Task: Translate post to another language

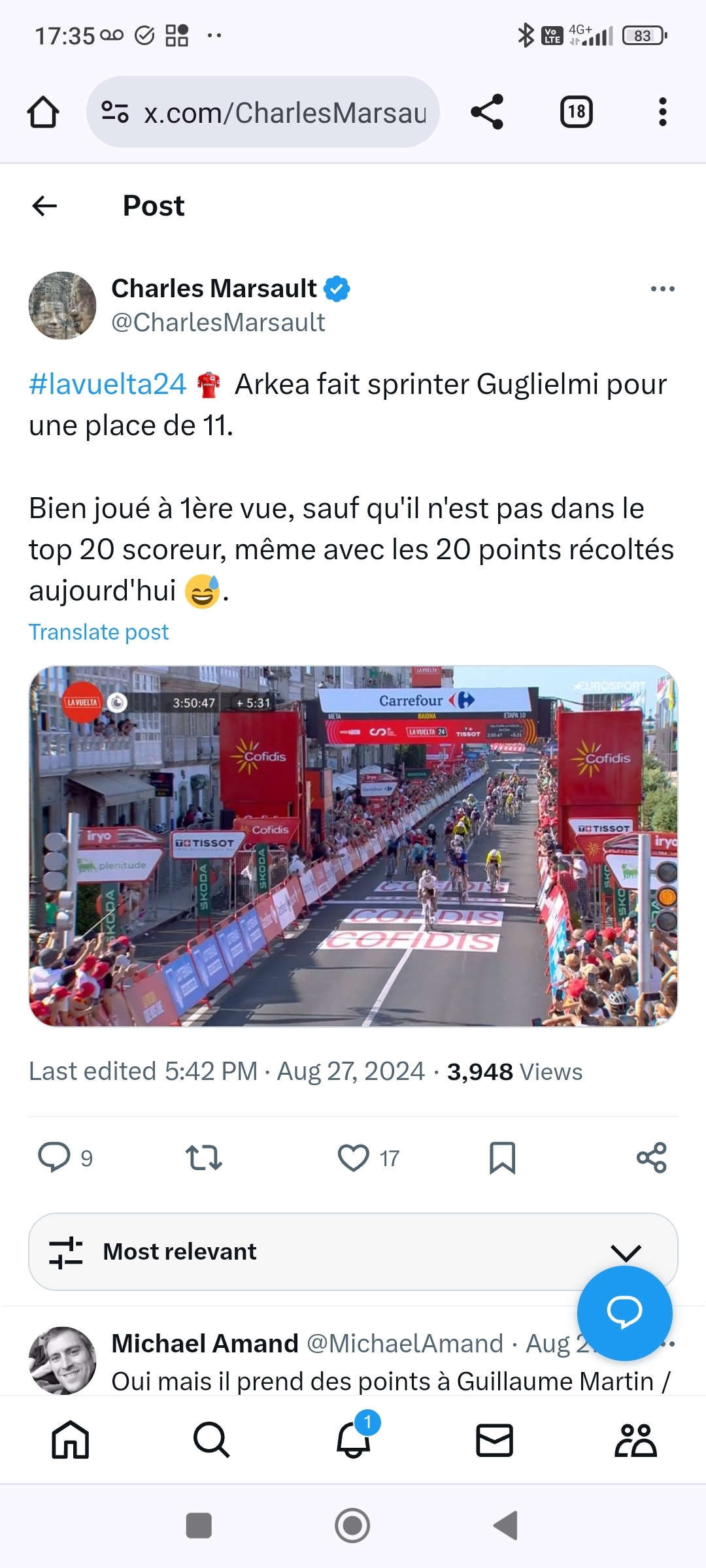Action: (x=99, y=632)
